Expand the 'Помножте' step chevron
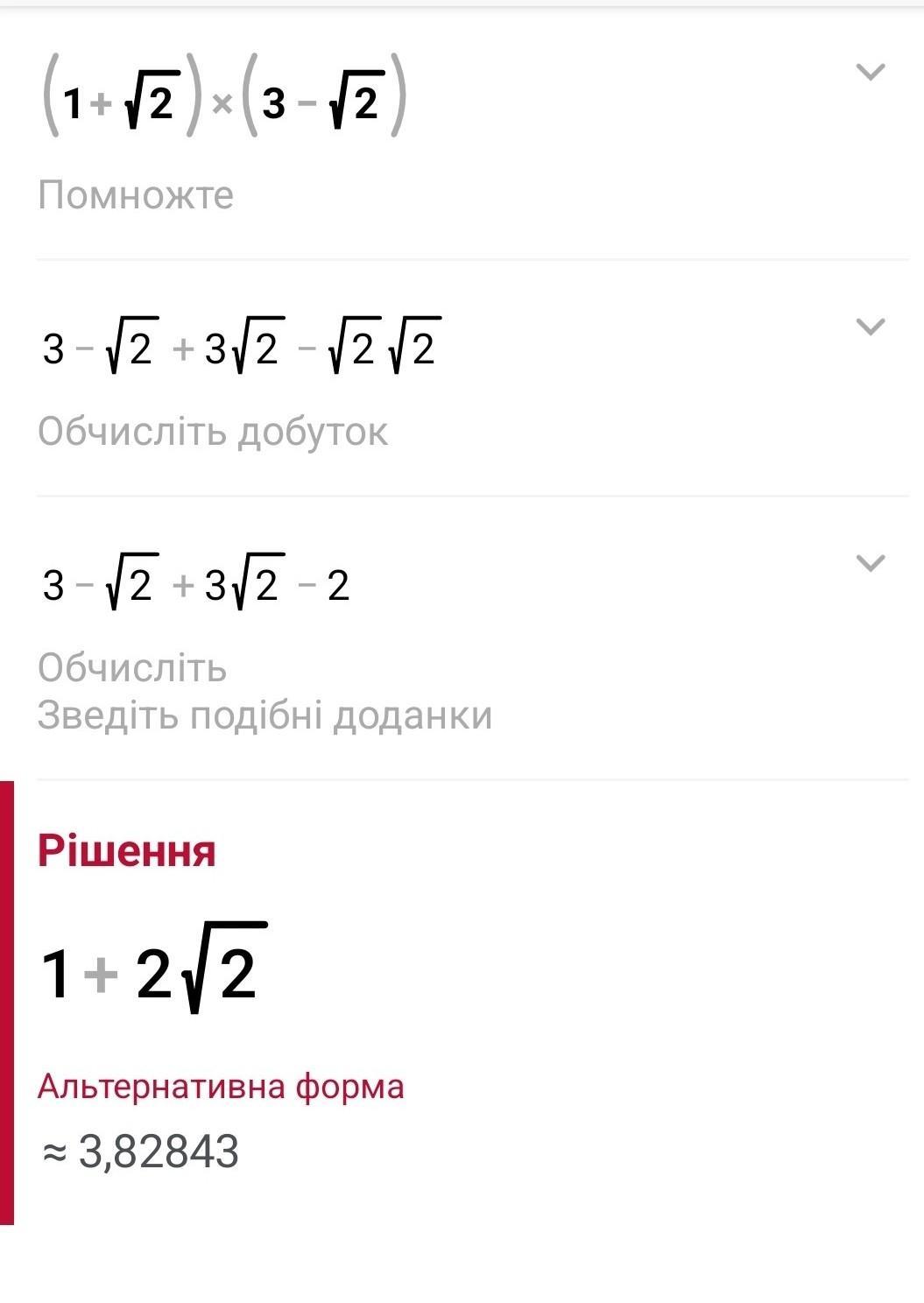Viewport: 924px width, 1303px height. click(870, 72)
